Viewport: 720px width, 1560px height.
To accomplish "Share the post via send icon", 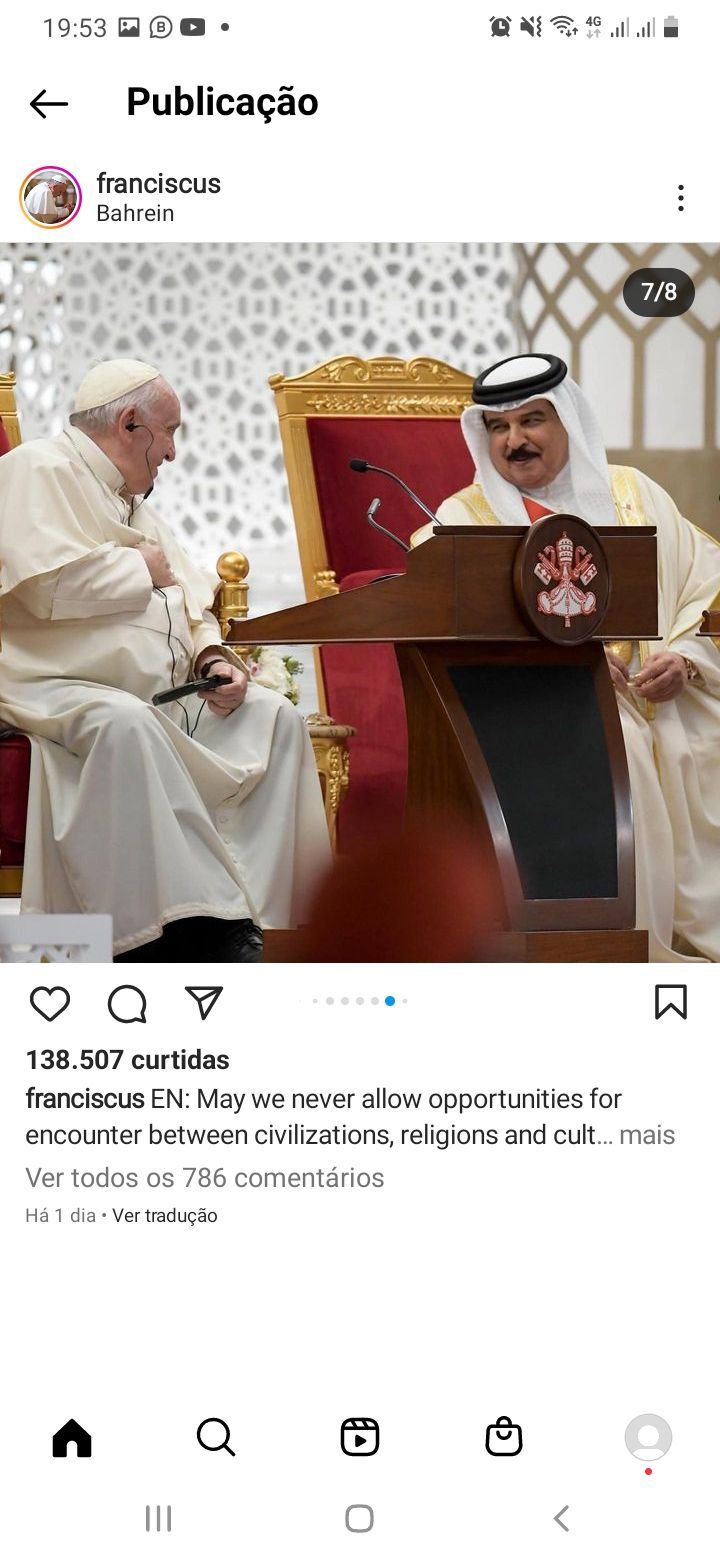I will click(x=204, y=1003).
